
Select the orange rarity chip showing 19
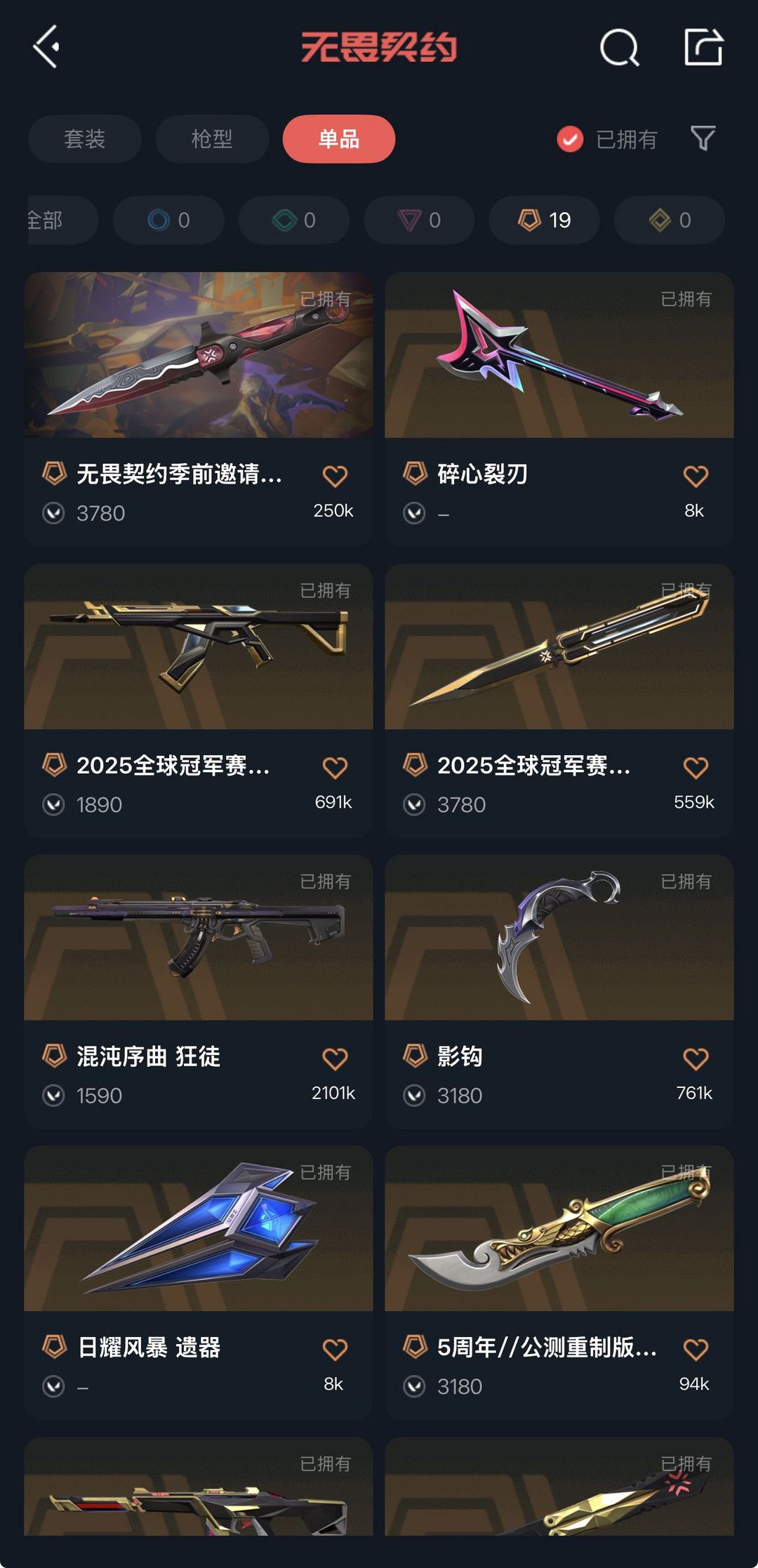pos(545,220)
